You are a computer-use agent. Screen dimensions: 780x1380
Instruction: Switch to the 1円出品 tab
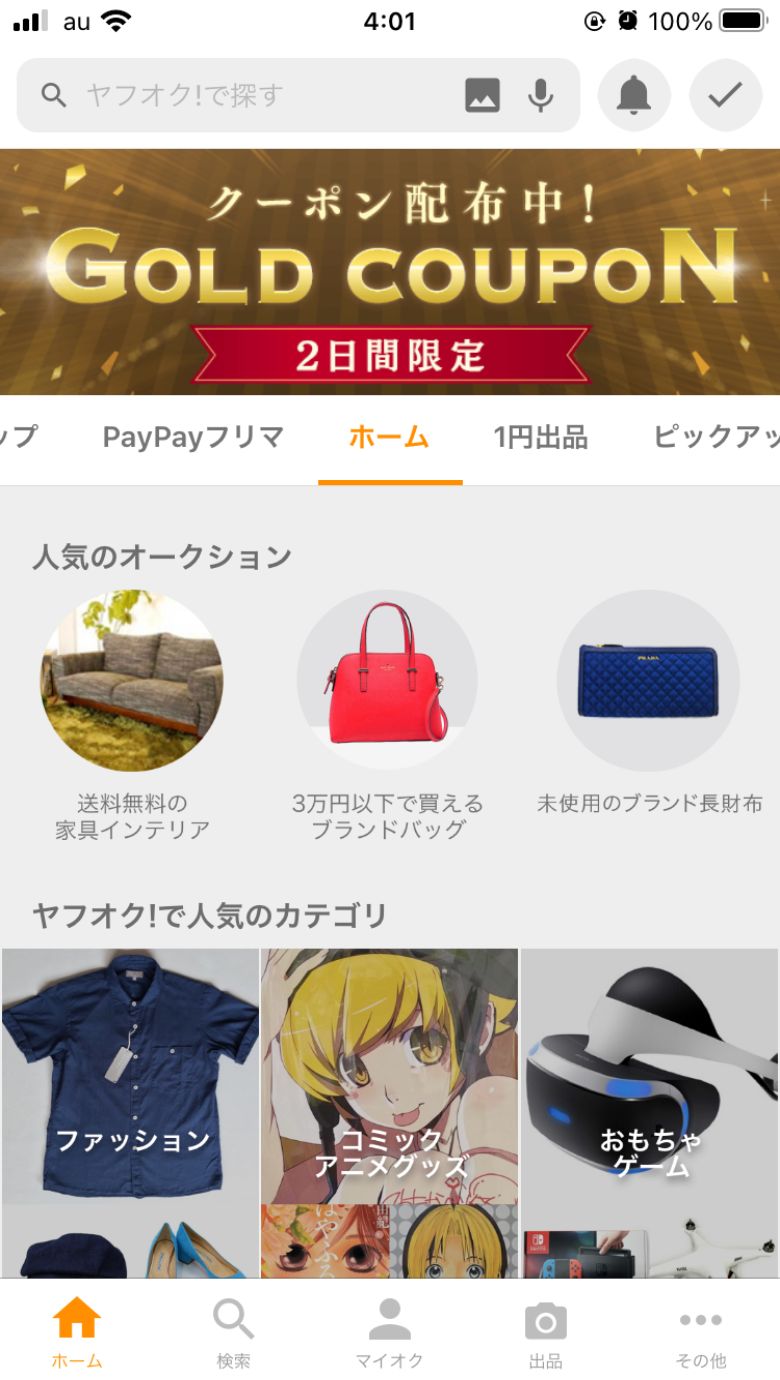[540, 437]
